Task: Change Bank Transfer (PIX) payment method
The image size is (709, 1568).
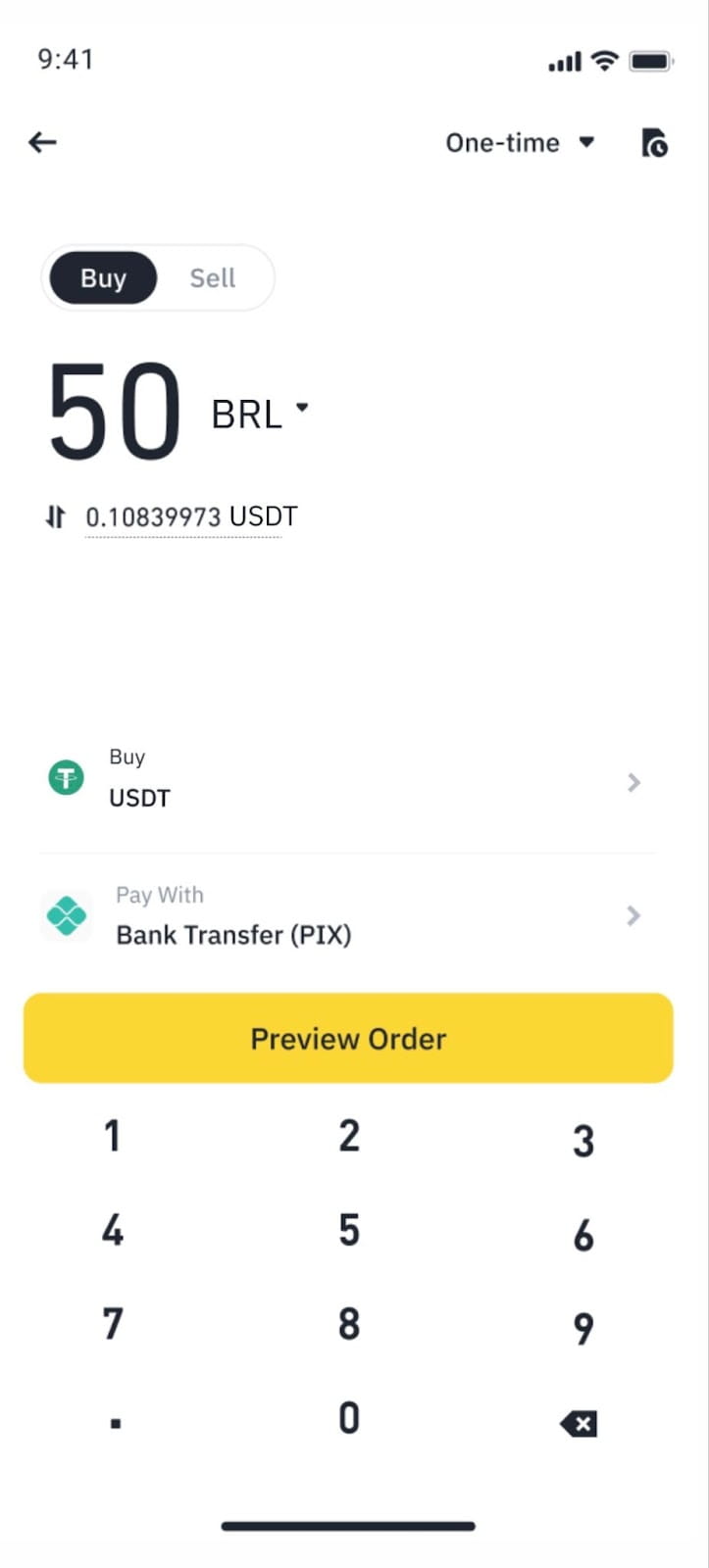Action: [348, 915]
